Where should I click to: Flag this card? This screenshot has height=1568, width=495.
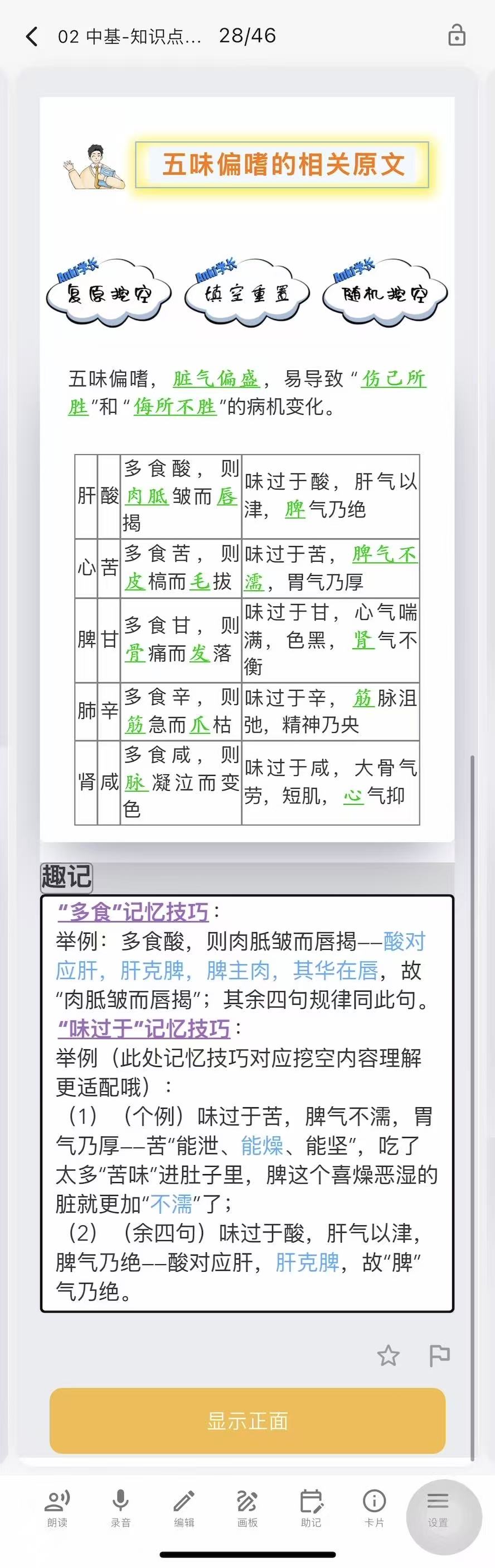(x=439, y=1355)
